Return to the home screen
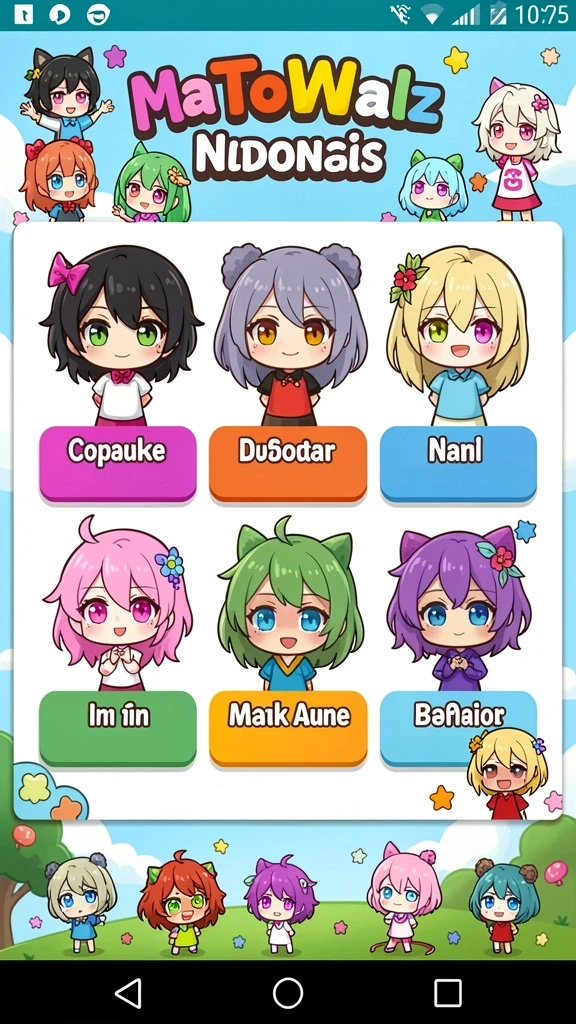This screenshot has height=1024, width=576. point(288,993)
